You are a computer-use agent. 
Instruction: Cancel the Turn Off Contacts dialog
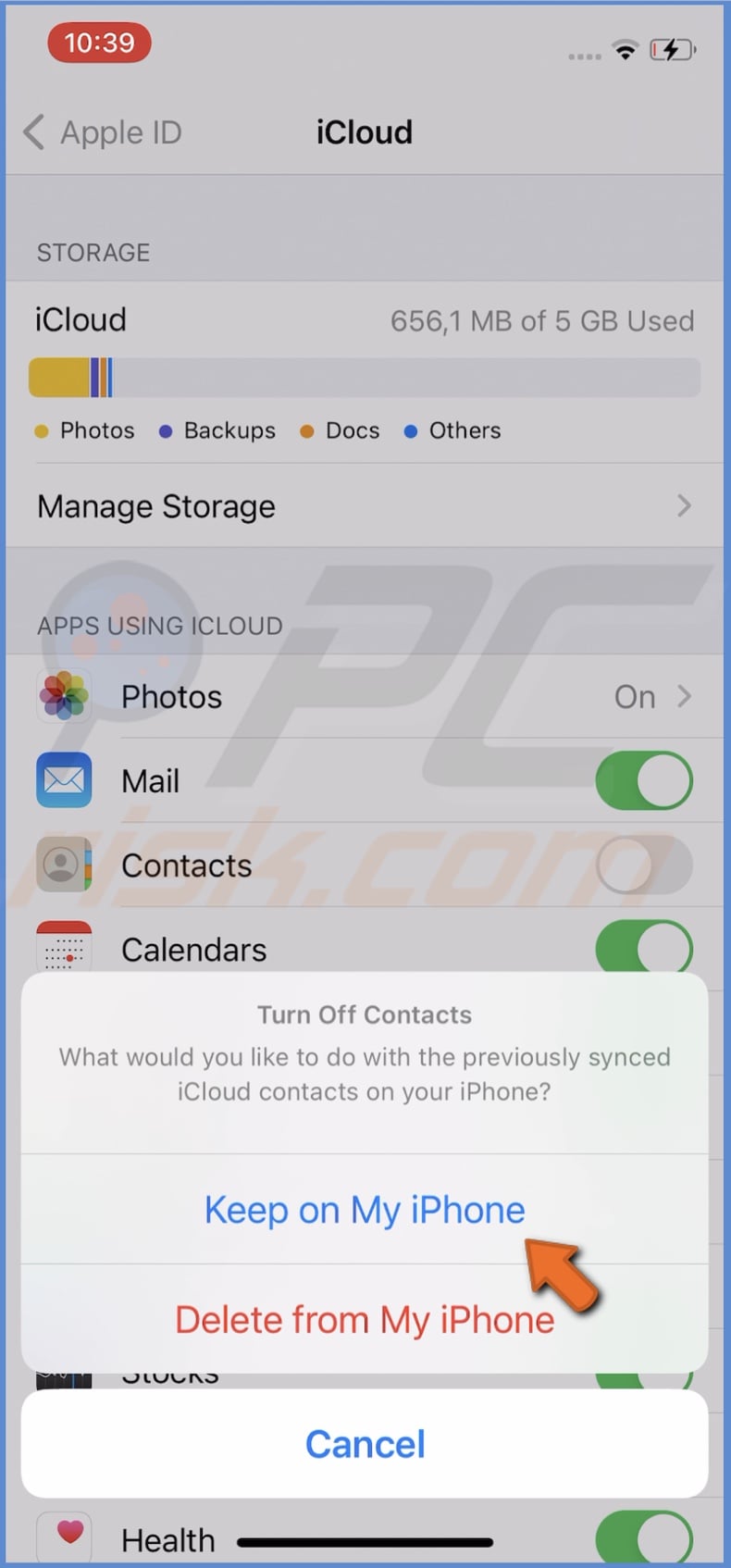pos(365,1444)
